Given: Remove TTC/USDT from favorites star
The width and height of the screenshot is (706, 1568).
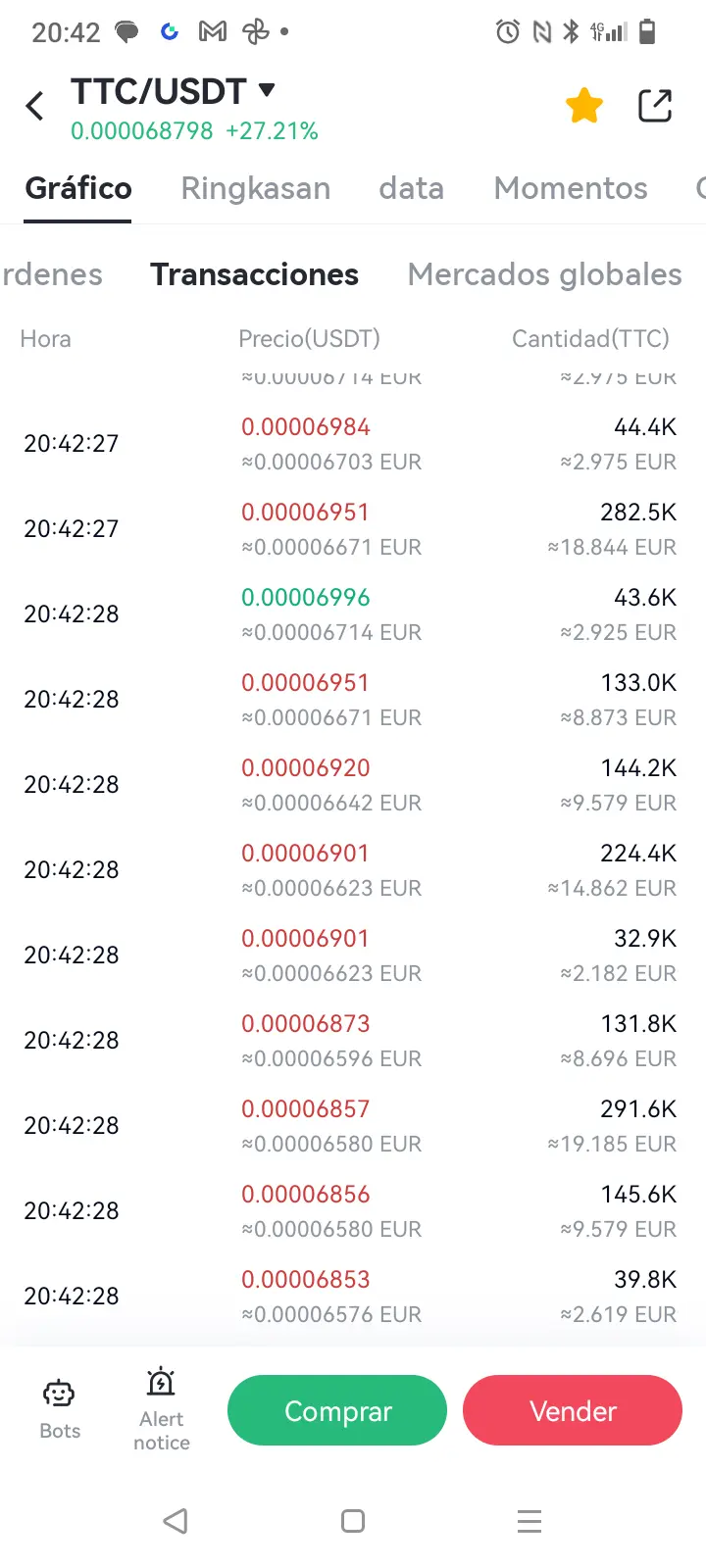Looking at the screenshot, I should pos(584,106).
